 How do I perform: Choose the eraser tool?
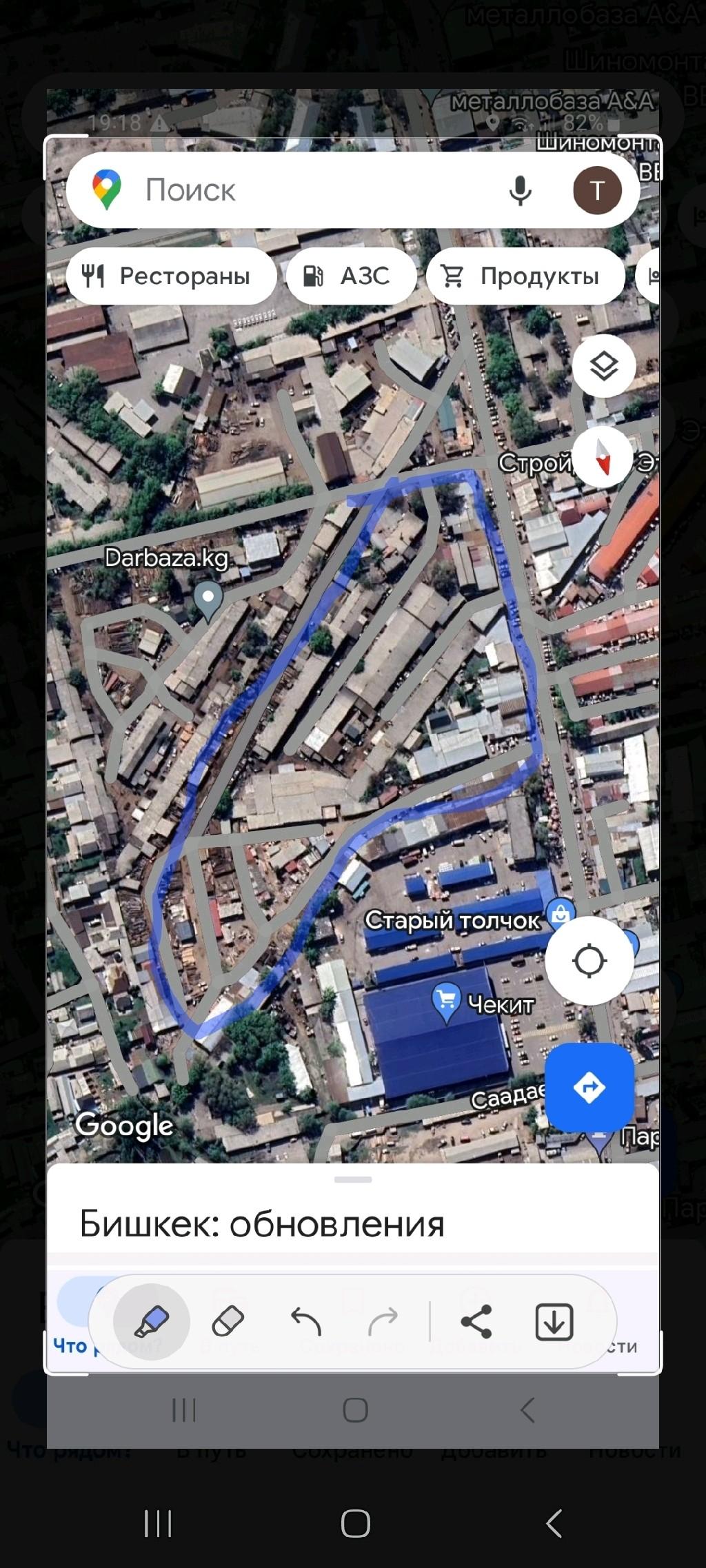228,1321
